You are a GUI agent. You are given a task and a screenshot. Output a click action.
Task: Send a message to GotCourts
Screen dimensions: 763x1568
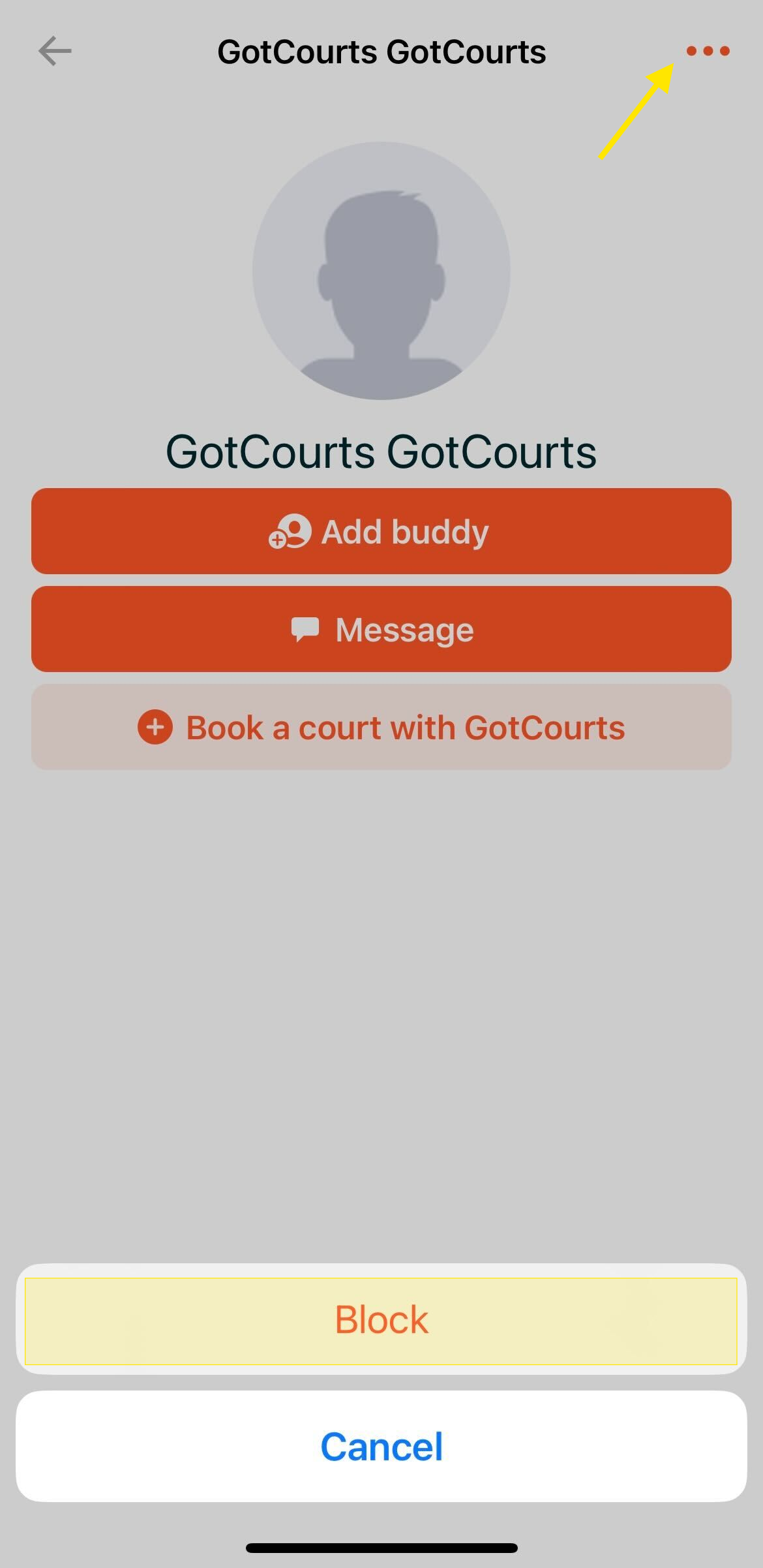381,629
